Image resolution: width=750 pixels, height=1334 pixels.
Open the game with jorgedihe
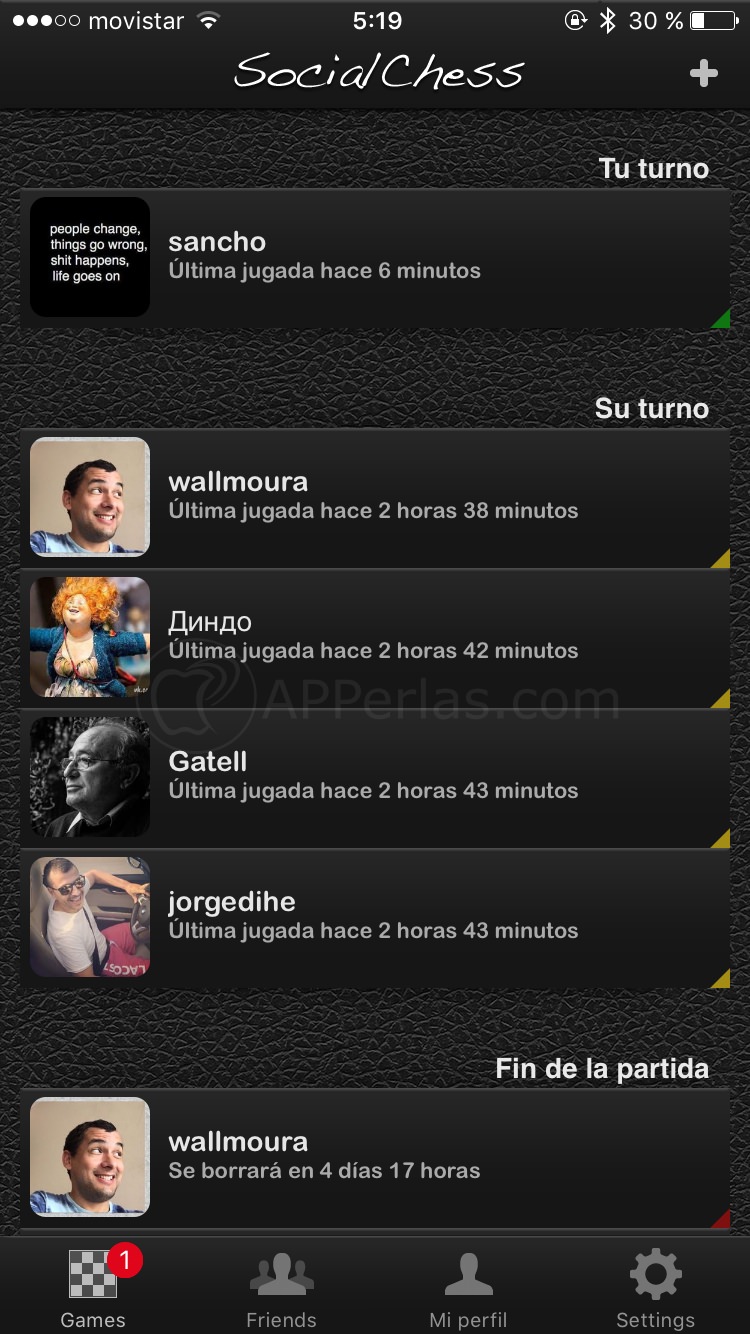375,917
